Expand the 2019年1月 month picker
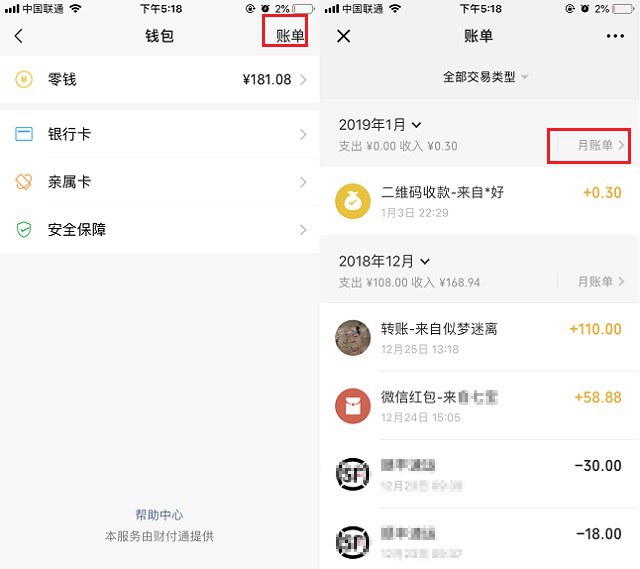The width and height of the screenshot is (640, 569). pos(380,125)
